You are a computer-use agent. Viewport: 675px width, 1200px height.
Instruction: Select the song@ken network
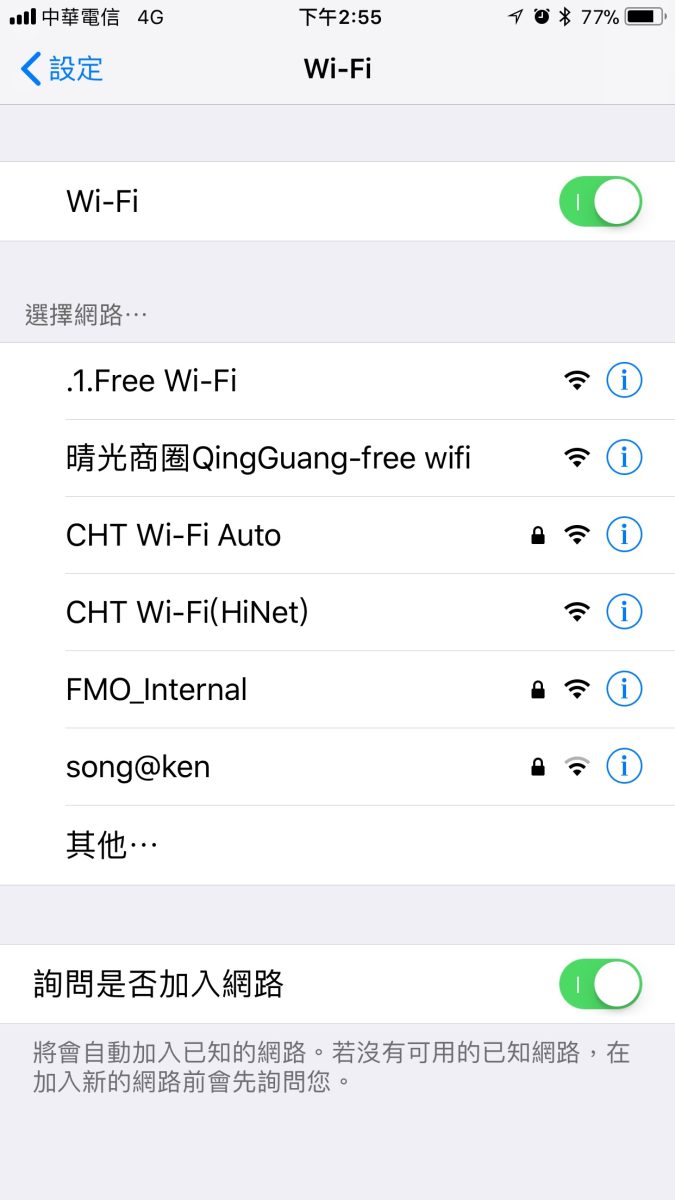(138, 767)
